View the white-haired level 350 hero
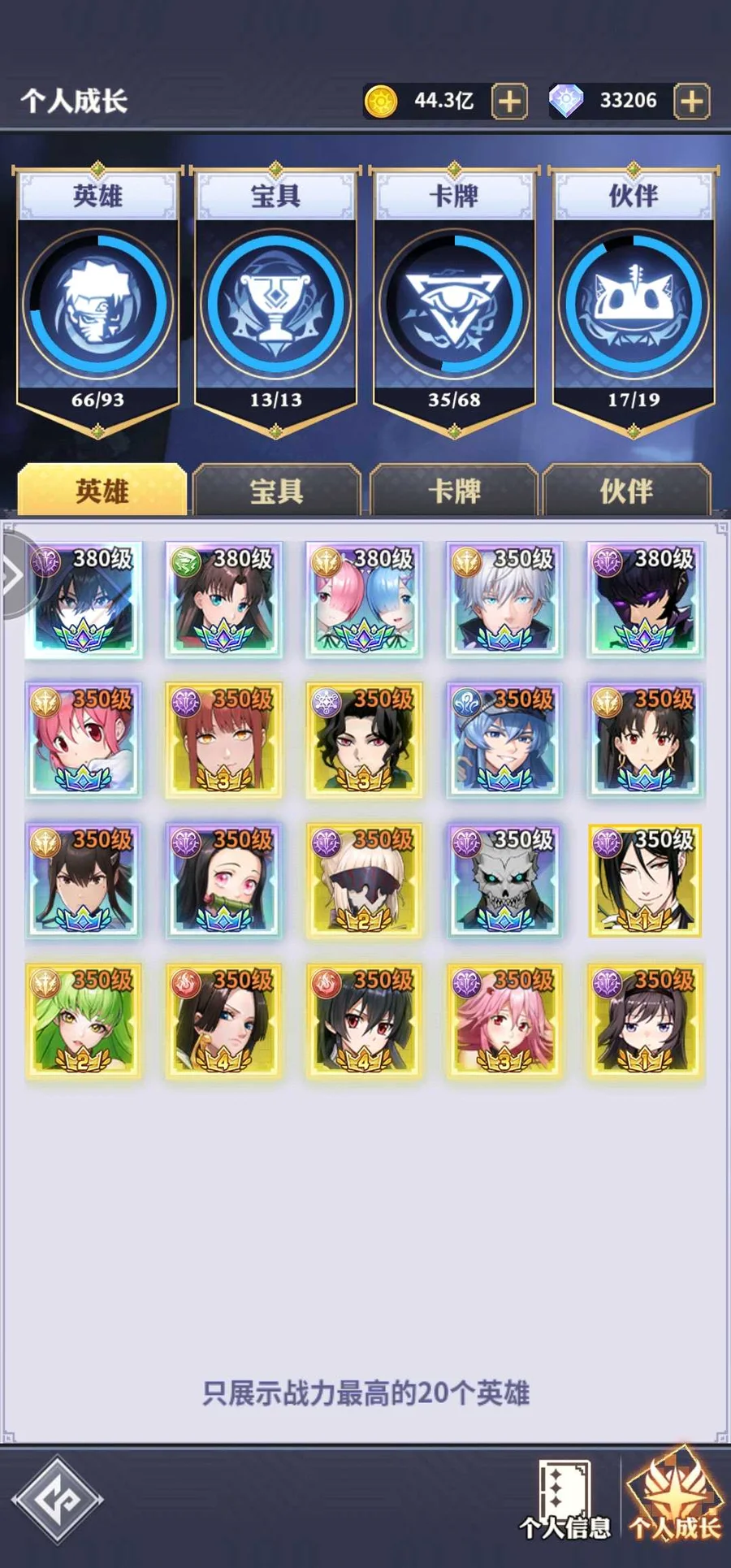 coord(504,601)
